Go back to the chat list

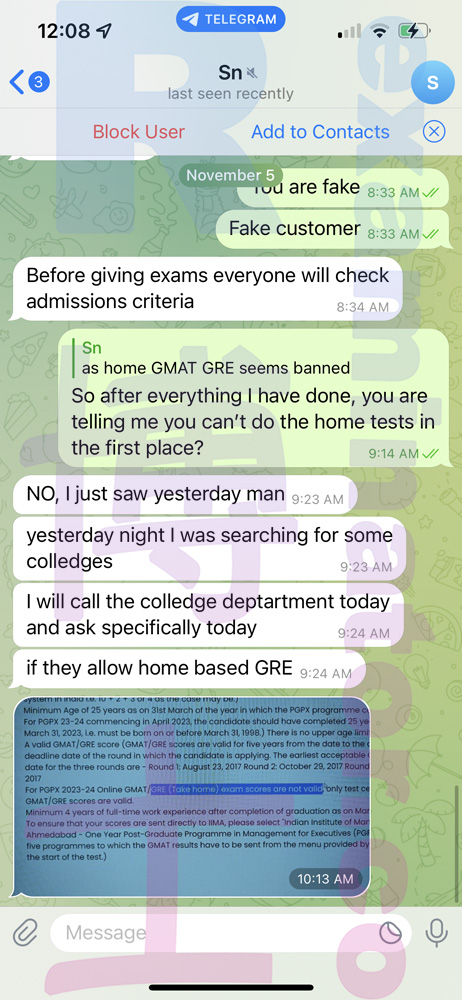29,82
